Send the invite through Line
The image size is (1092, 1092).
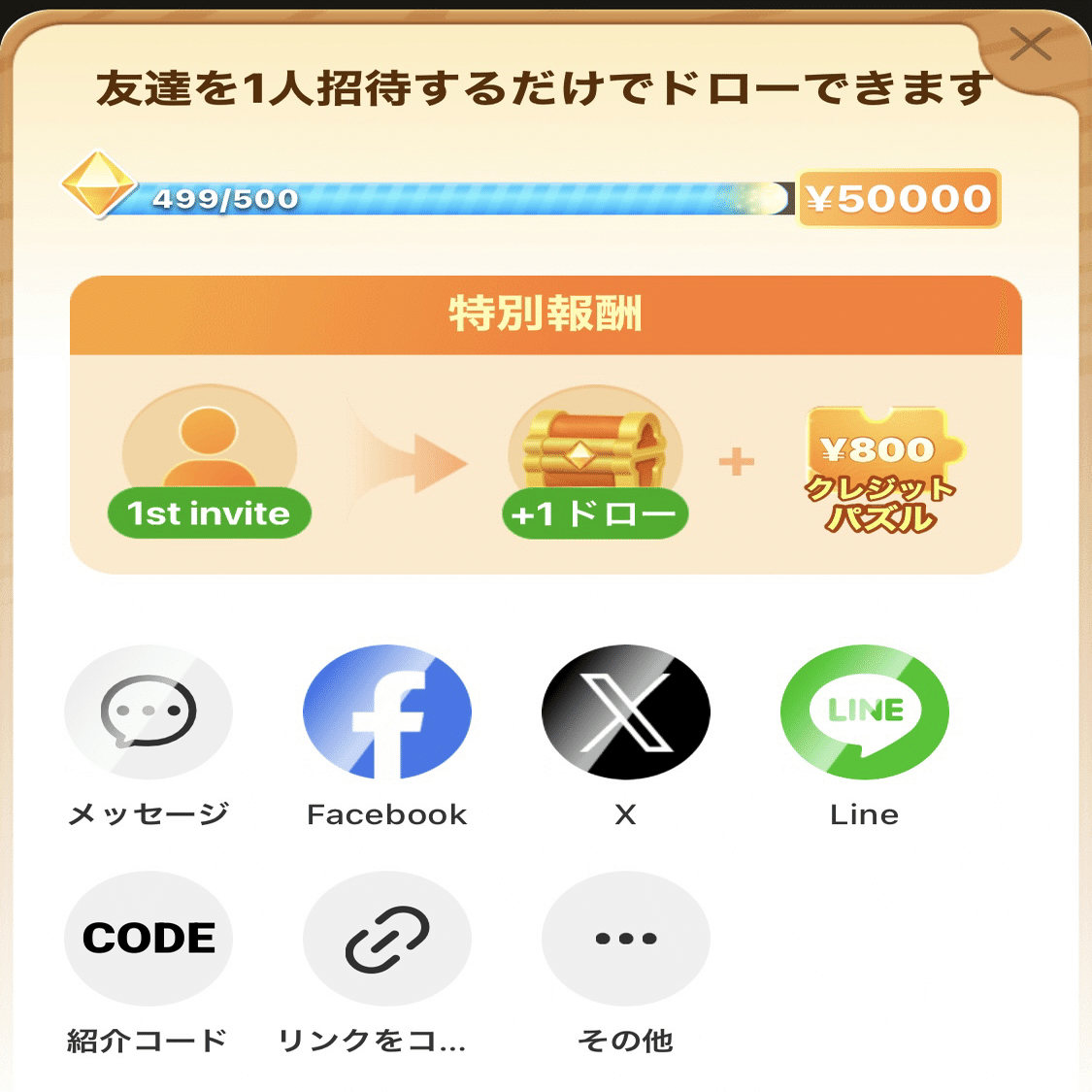pyautogui.click(x=865, y=712)
